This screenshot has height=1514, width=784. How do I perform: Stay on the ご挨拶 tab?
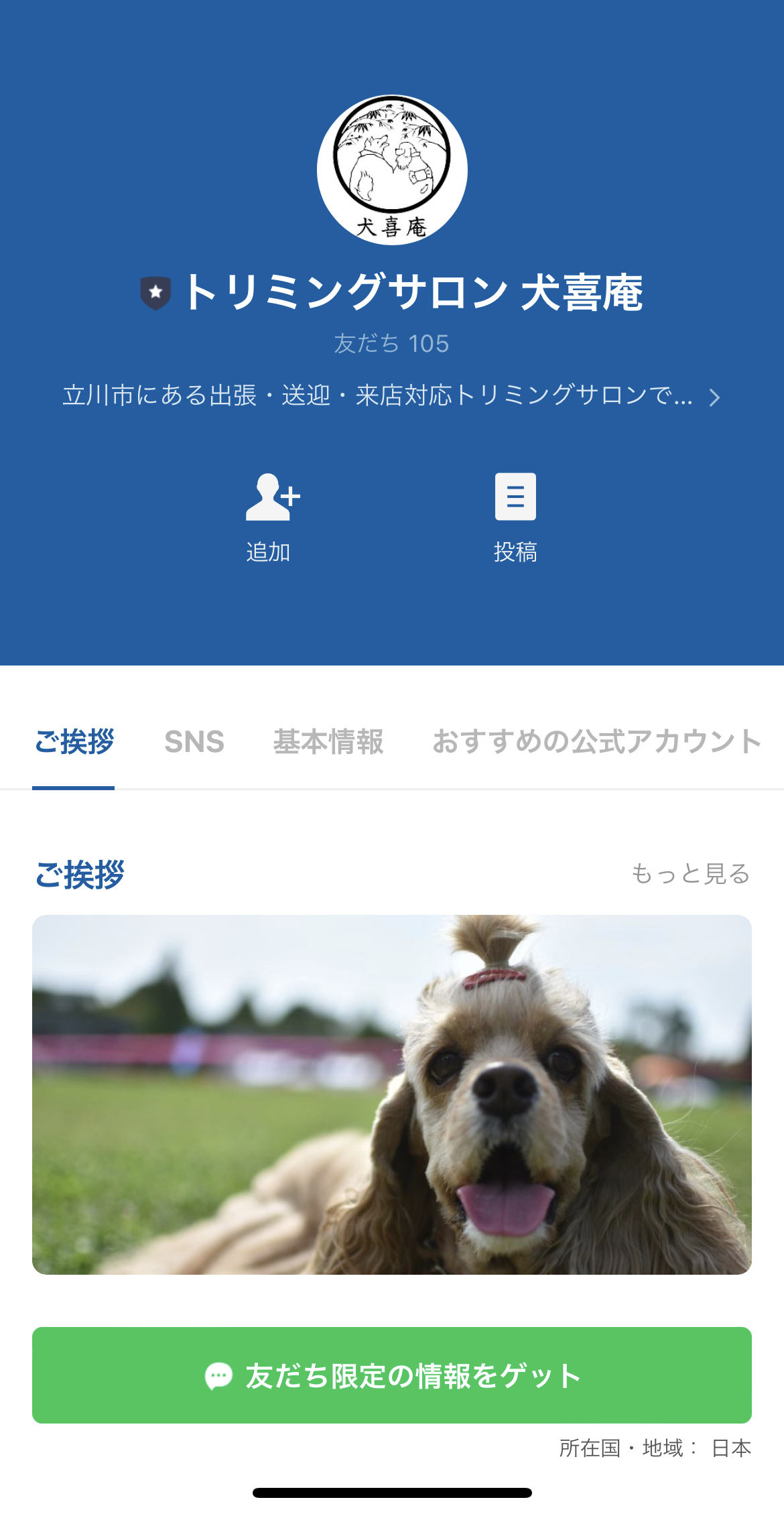[x=74, y=743]
